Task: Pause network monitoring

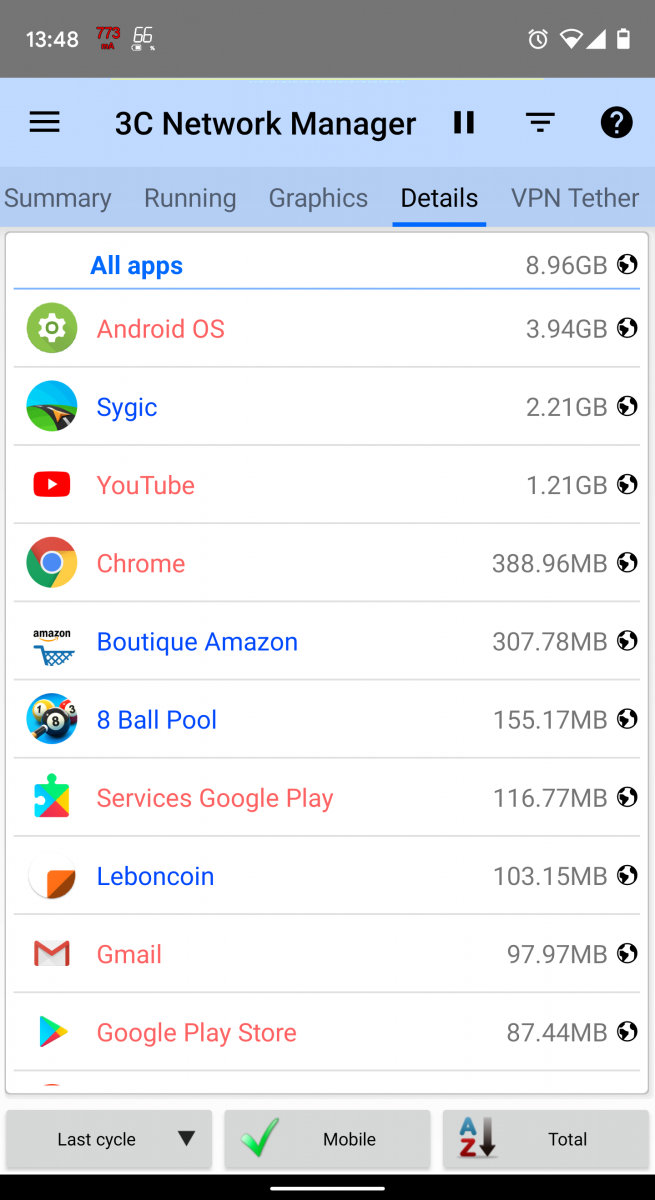Action: pyautogui.click(x=463, y=123)
